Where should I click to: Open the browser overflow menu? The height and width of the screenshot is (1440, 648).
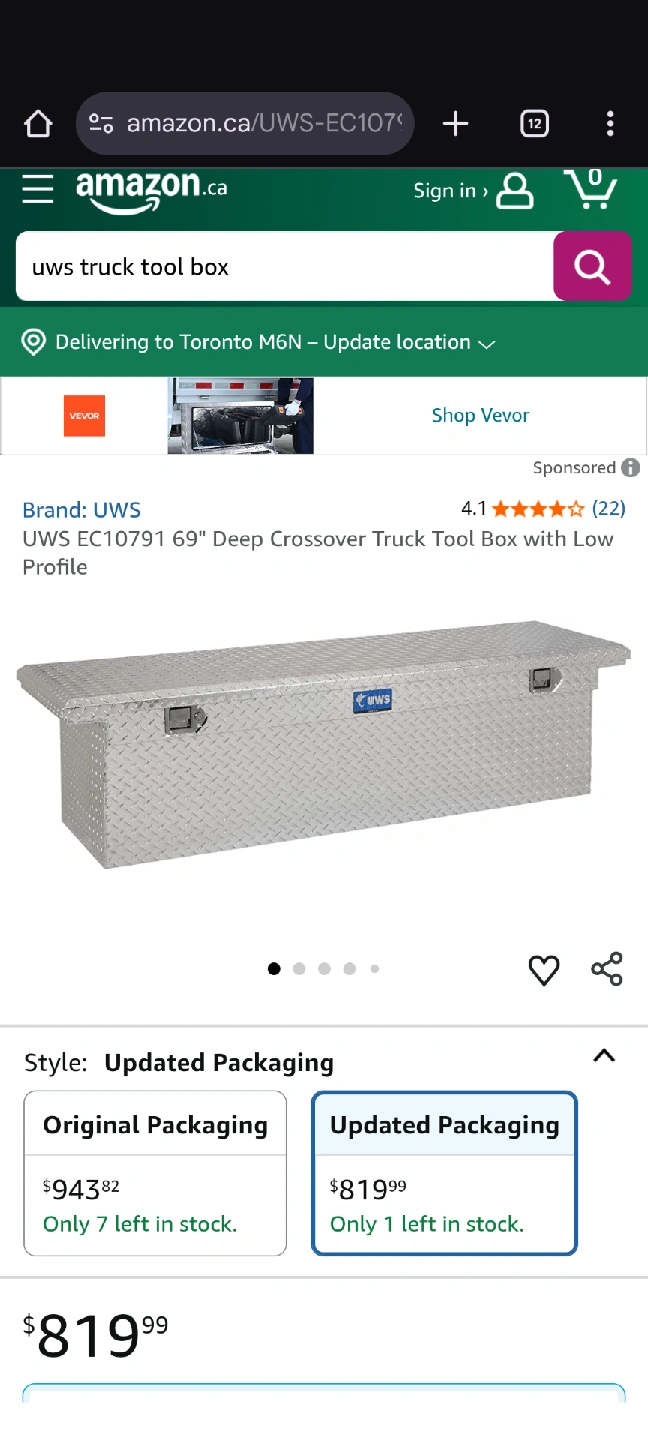610,124
